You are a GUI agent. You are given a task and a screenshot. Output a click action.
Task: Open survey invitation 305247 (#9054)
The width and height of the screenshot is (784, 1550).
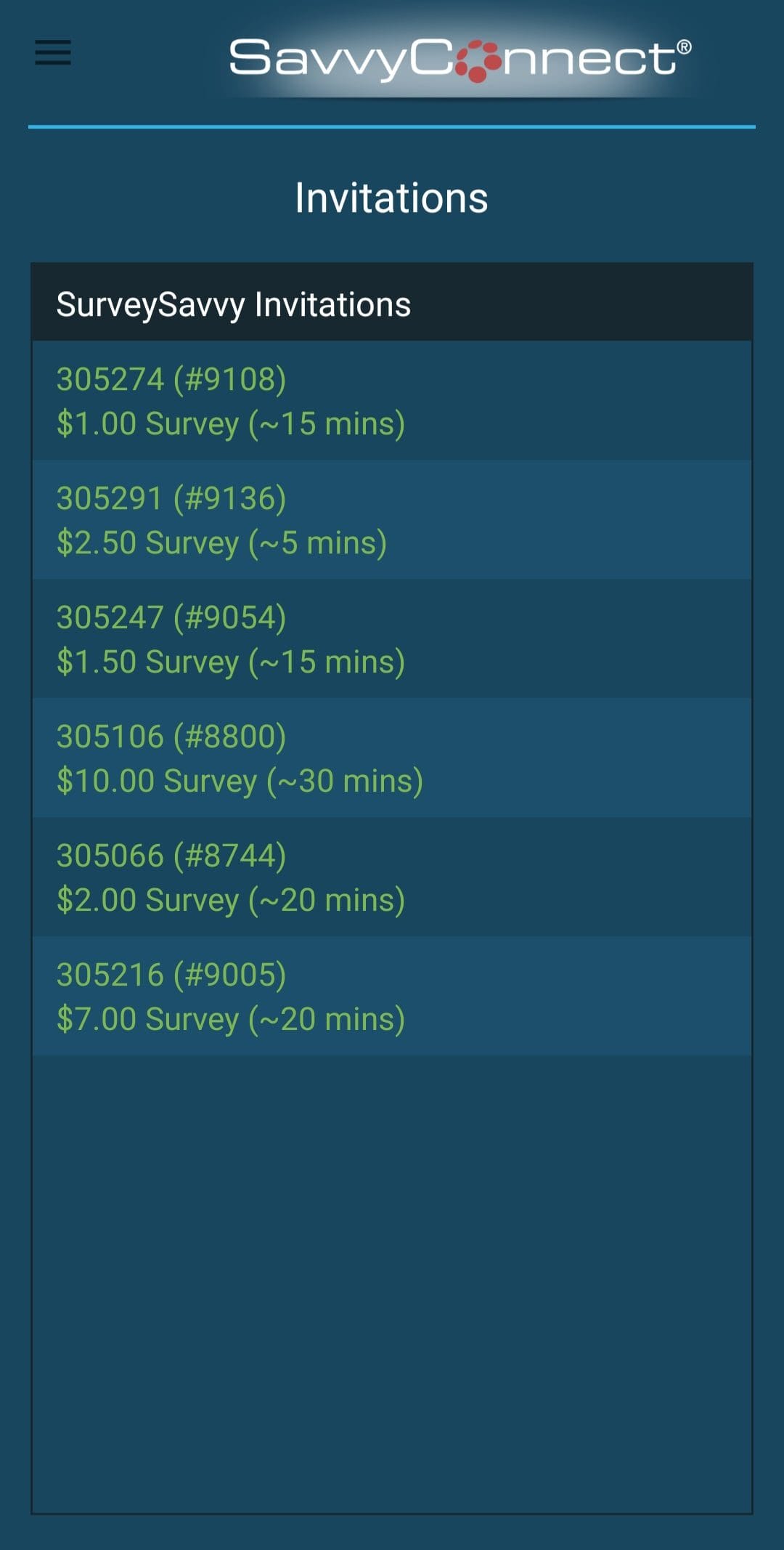click(392, 638)
